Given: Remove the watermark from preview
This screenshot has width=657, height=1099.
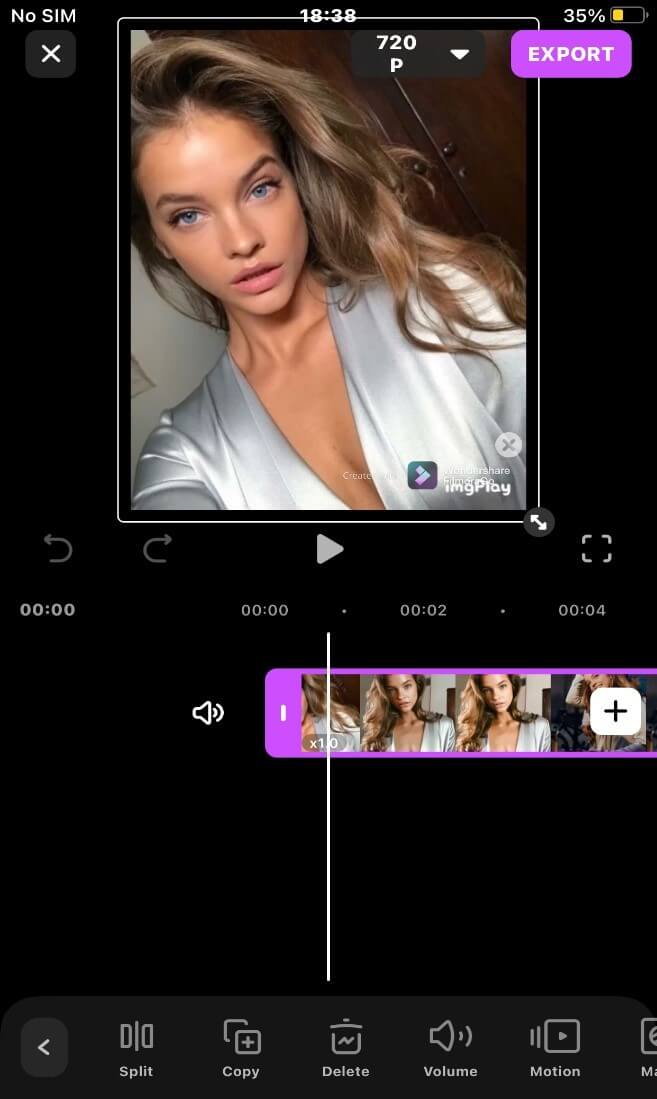Looking at the screenshot, I should click(x=508, y=445).
